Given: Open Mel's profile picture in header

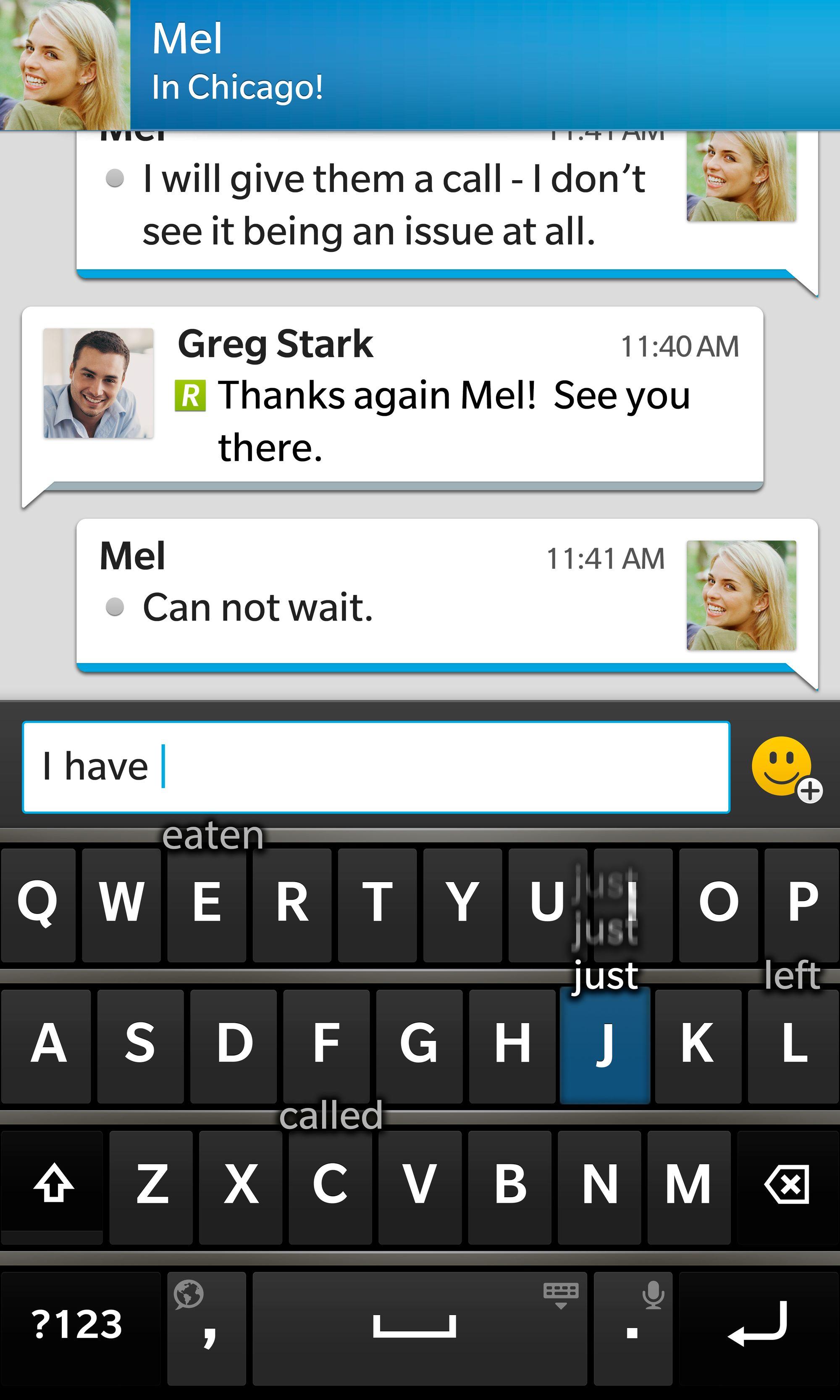Looking at the screenshot, I should coord(65,65).
